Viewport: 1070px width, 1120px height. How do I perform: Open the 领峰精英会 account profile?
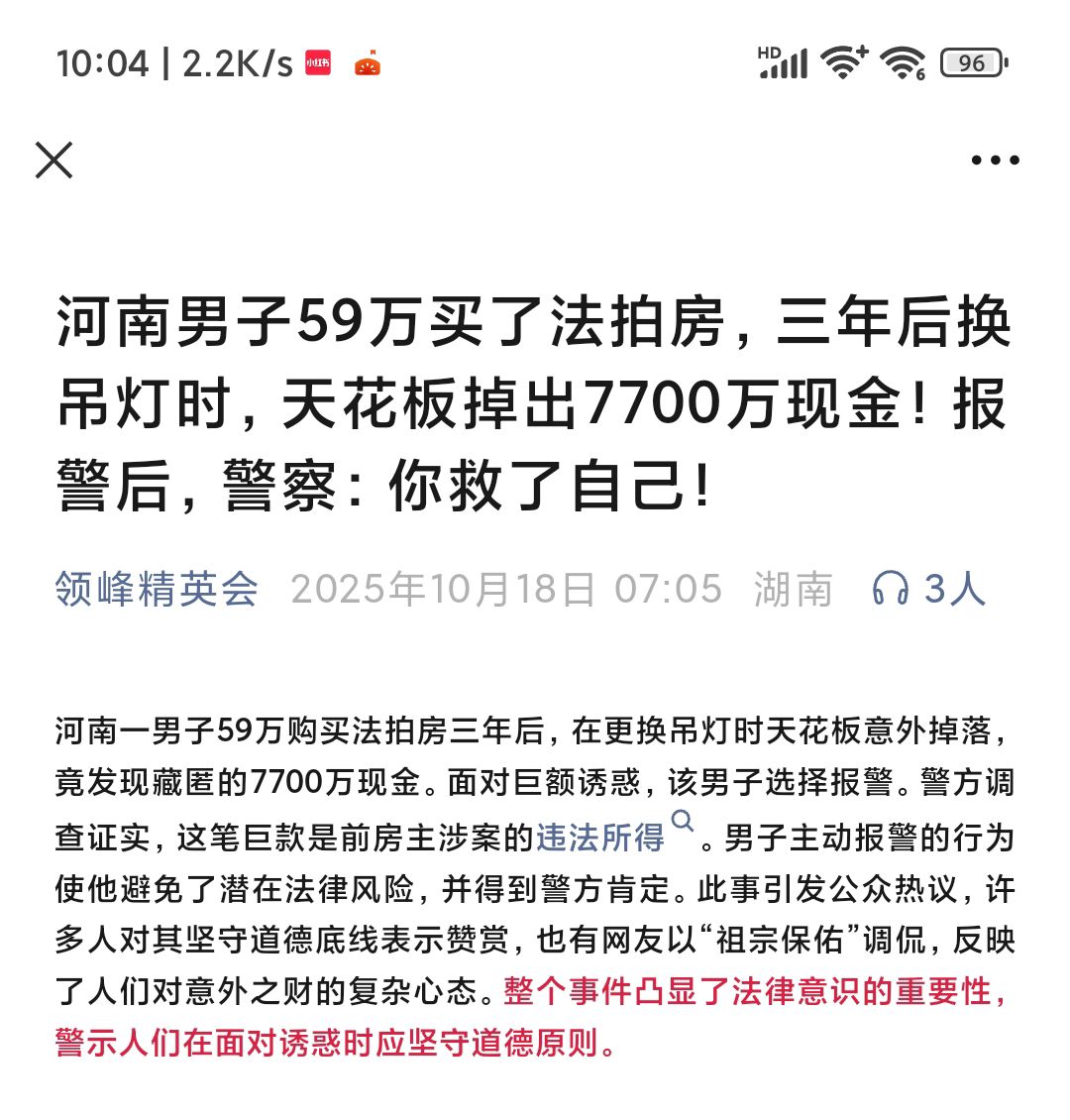pos(157,589)
